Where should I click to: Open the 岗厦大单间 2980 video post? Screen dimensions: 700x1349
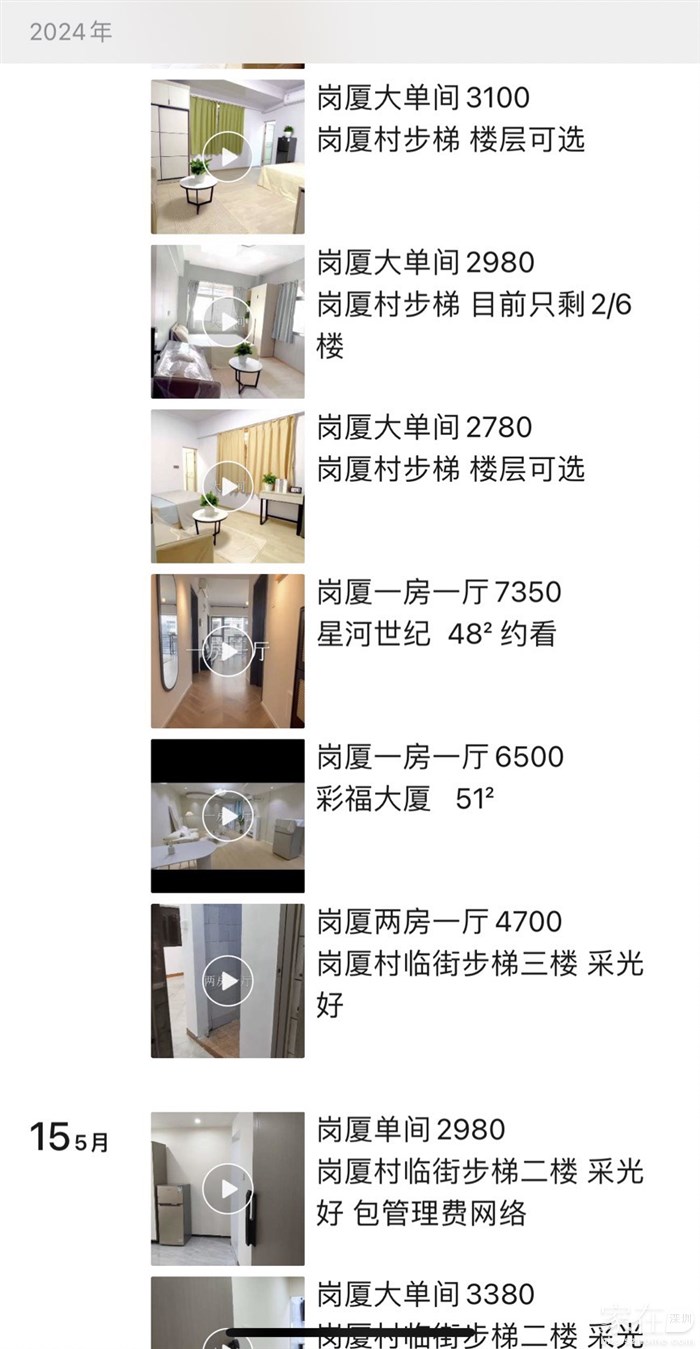click(228, 322)
